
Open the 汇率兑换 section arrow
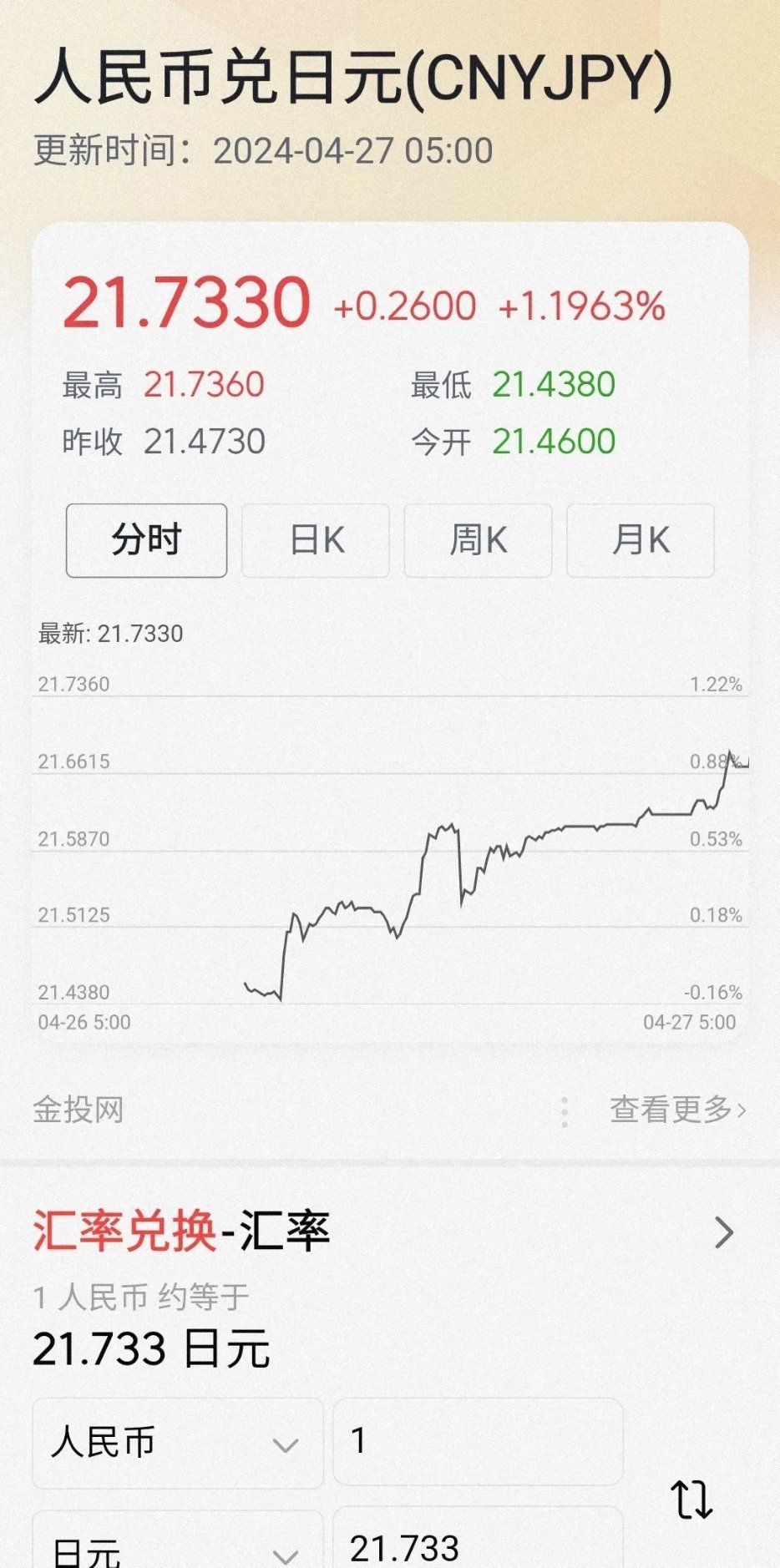[x=724, y=1232]
